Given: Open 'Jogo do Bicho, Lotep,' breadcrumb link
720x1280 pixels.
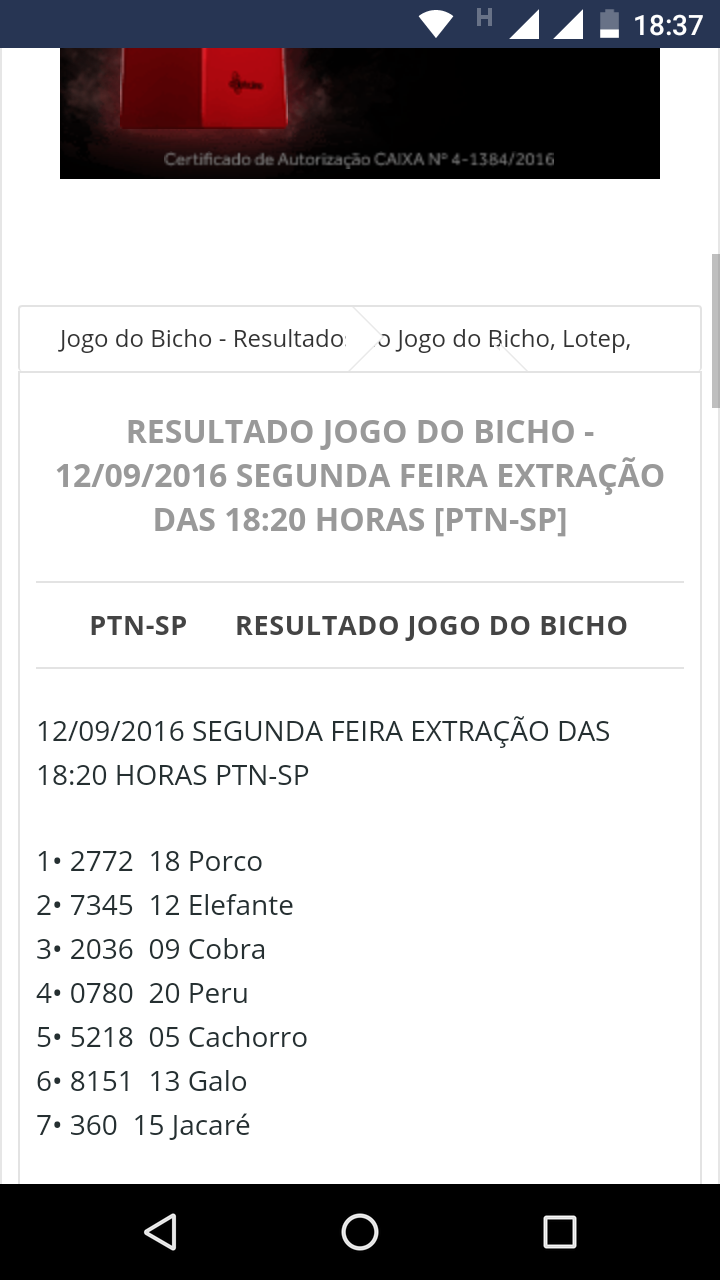Looking at the screenshot, I should [x=504, y=339].
